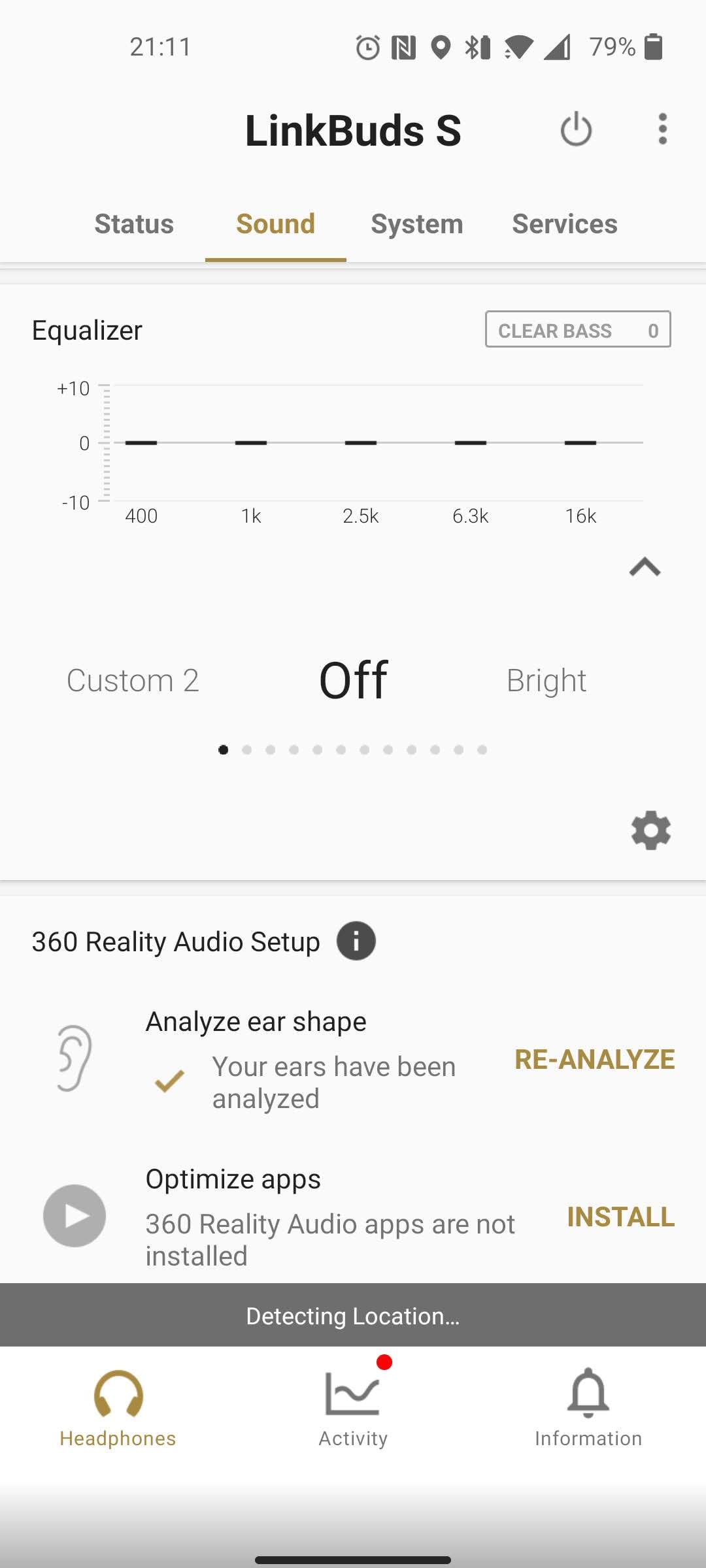This screenshot has height=1568, width=706.
Task: Switch to the System tab
Action: click(416, 224)
